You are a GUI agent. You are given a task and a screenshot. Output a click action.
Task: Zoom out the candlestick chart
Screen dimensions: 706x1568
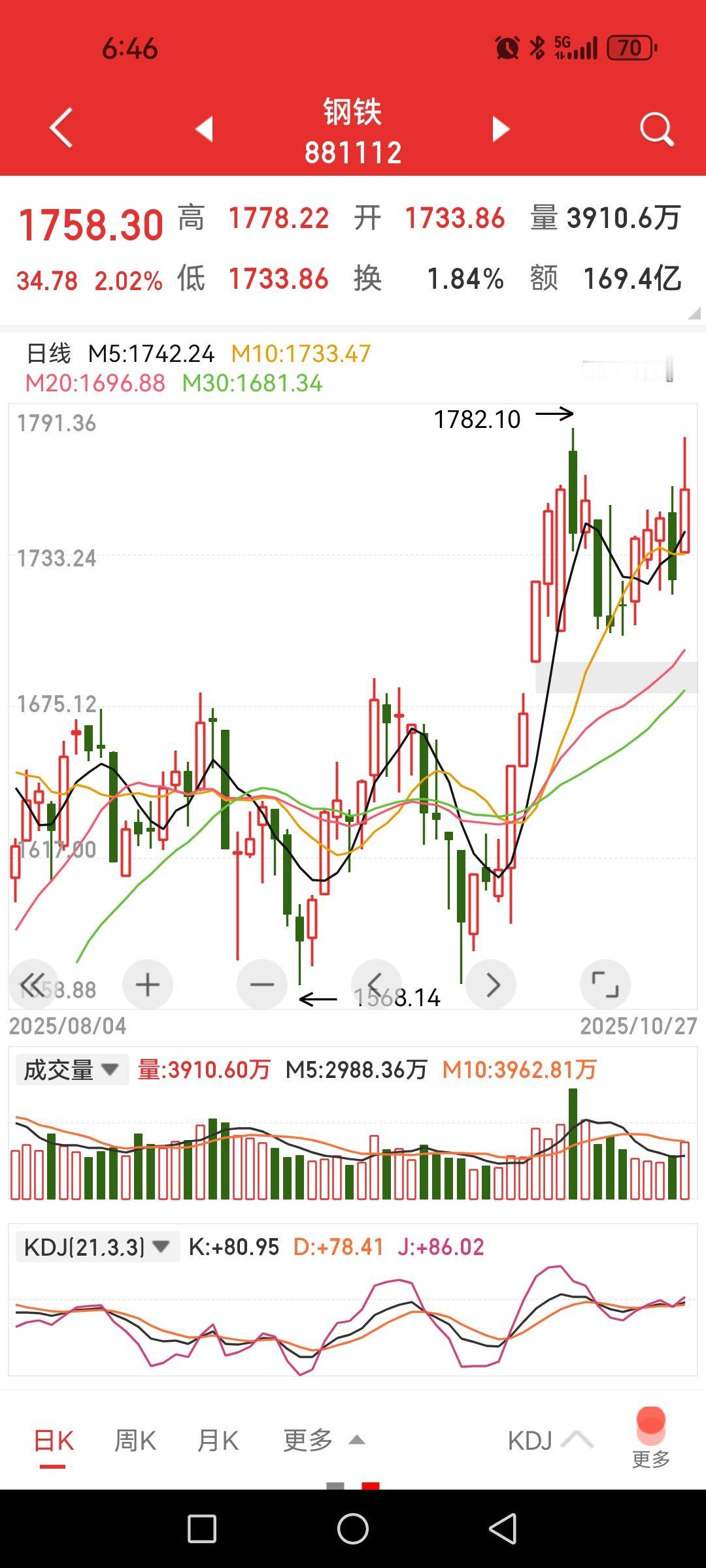point(262,985)
